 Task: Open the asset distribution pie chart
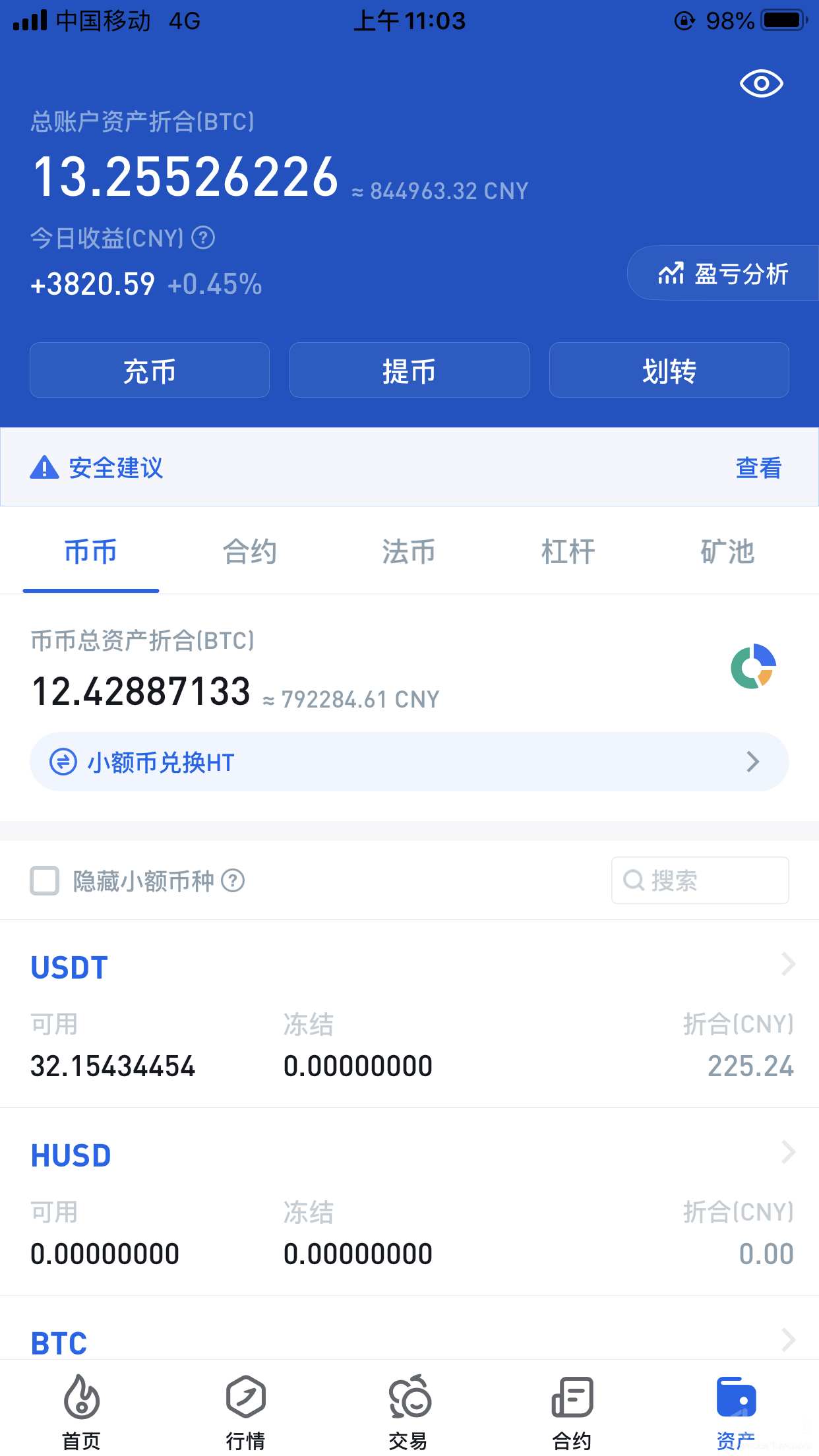tap(753, 667)
